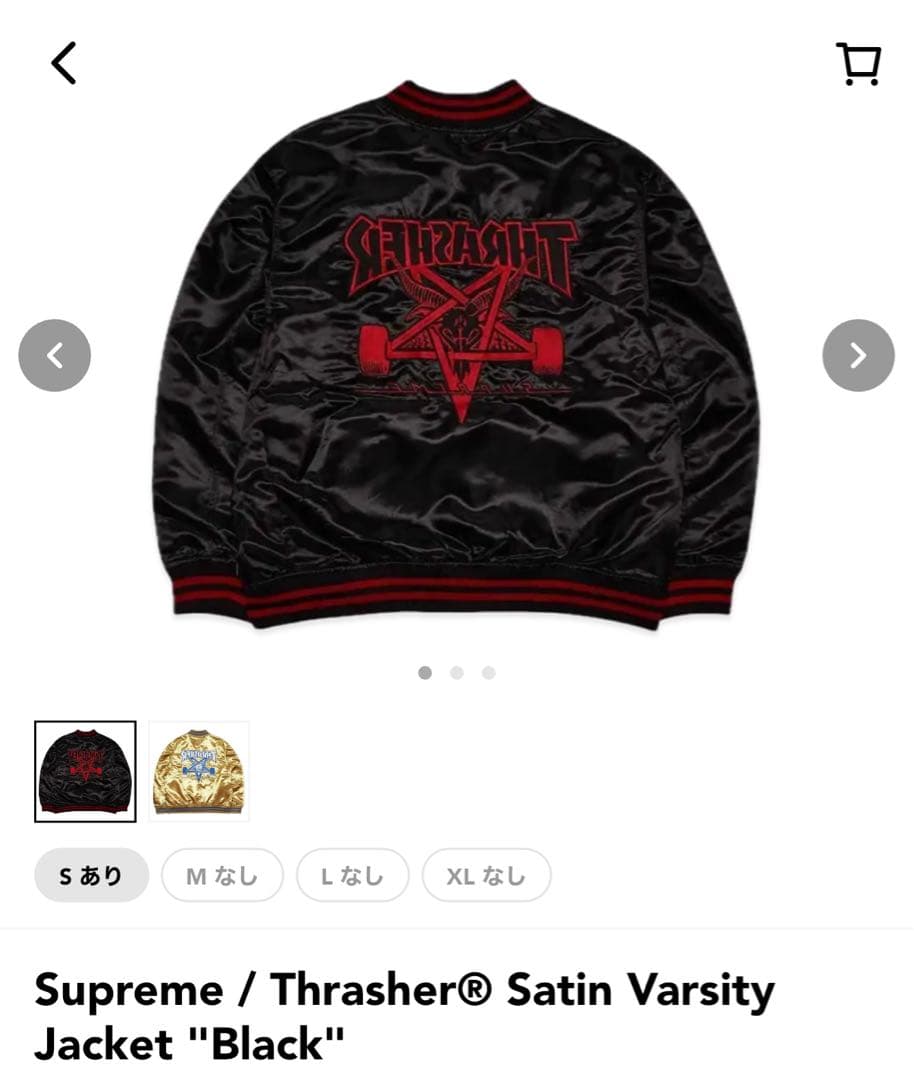This screenshot has width=914, height=1080.
Task: Click the active filled carousel dot
Action: pyautogui.click(x=426, y=674)
